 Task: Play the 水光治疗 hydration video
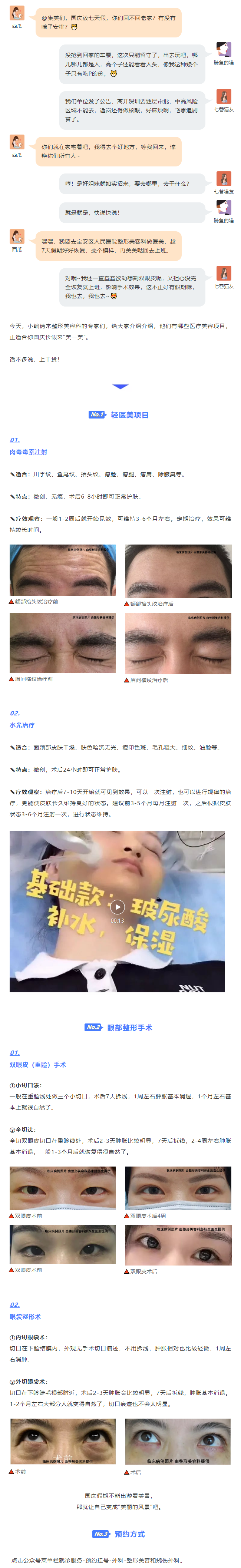[x=118, y=906]
